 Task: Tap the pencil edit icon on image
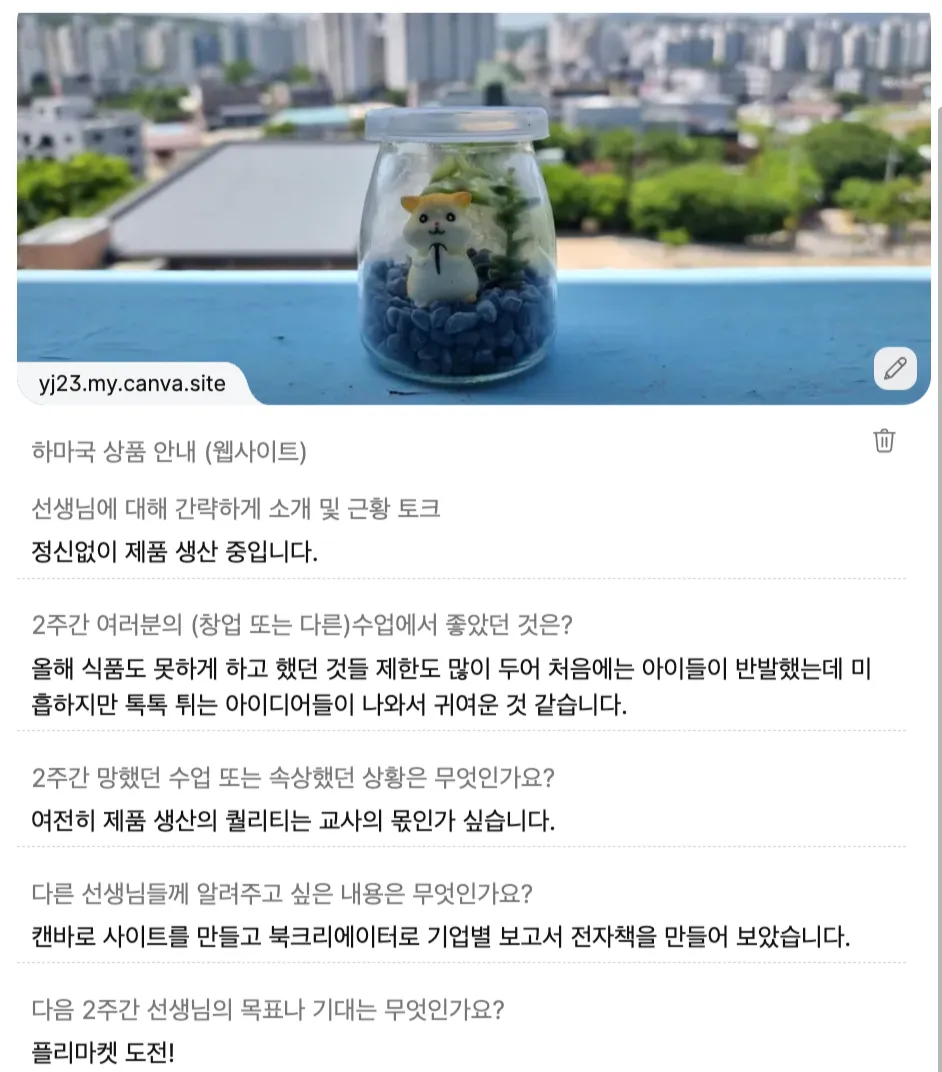[x=894, y=369]
